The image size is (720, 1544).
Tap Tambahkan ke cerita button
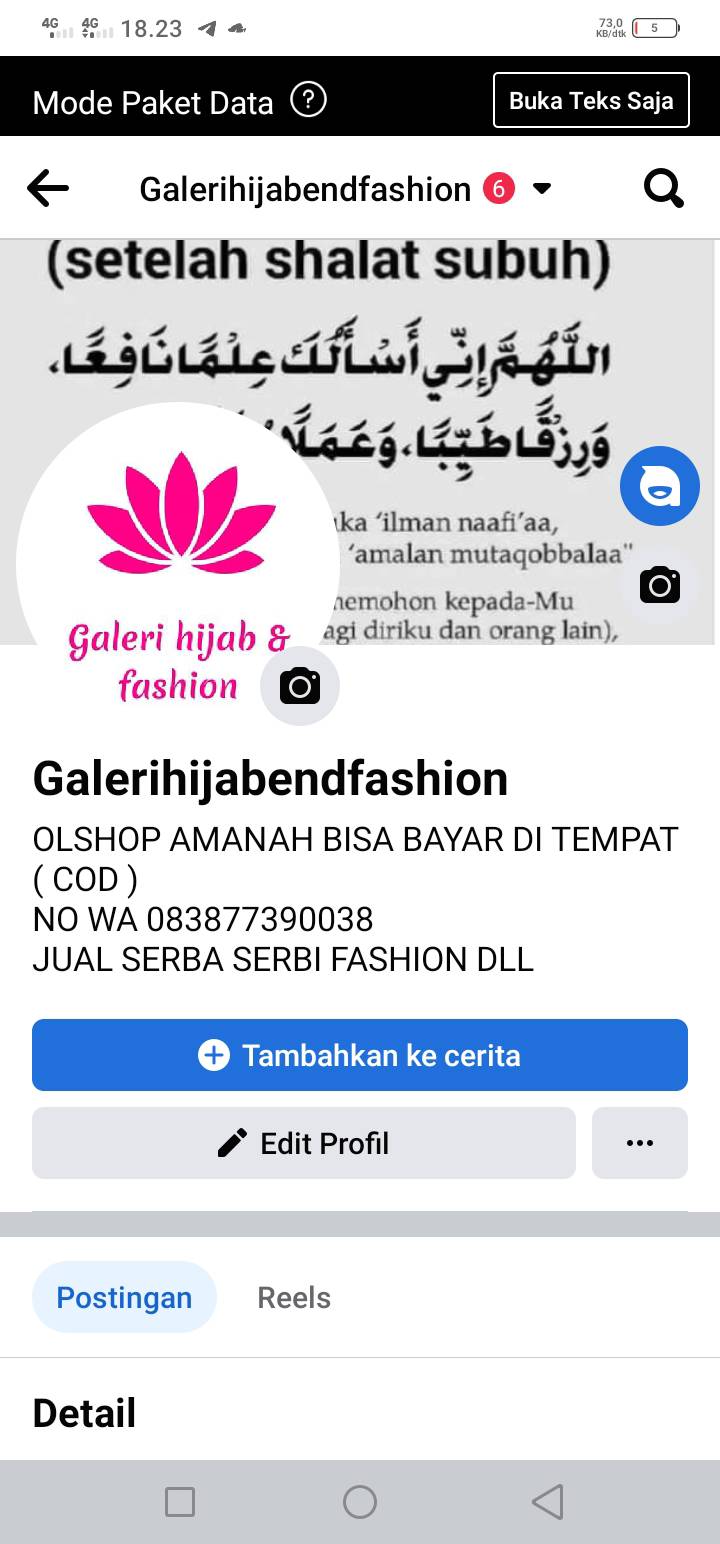pos(360,1055)
